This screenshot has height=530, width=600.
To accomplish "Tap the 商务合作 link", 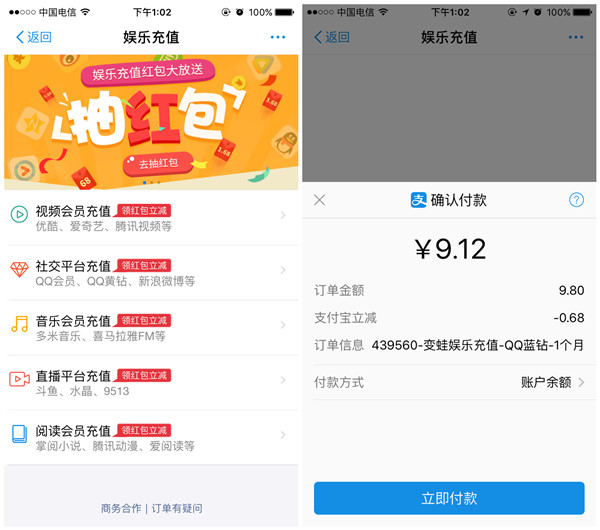I will point(122,508).
